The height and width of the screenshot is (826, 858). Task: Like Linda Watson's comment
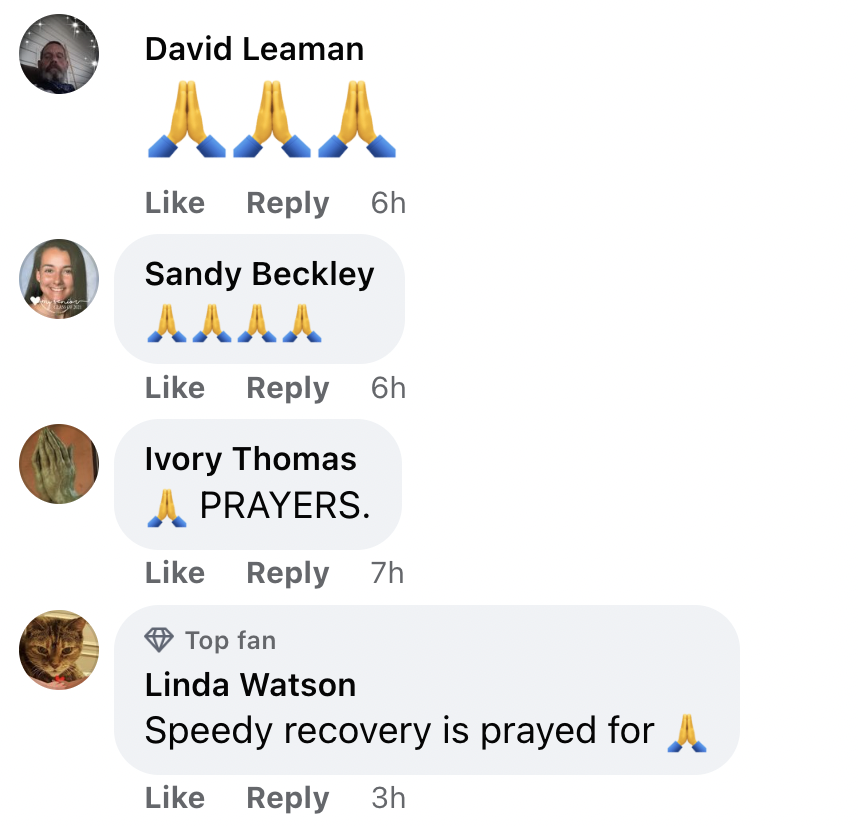coord(175,798)
